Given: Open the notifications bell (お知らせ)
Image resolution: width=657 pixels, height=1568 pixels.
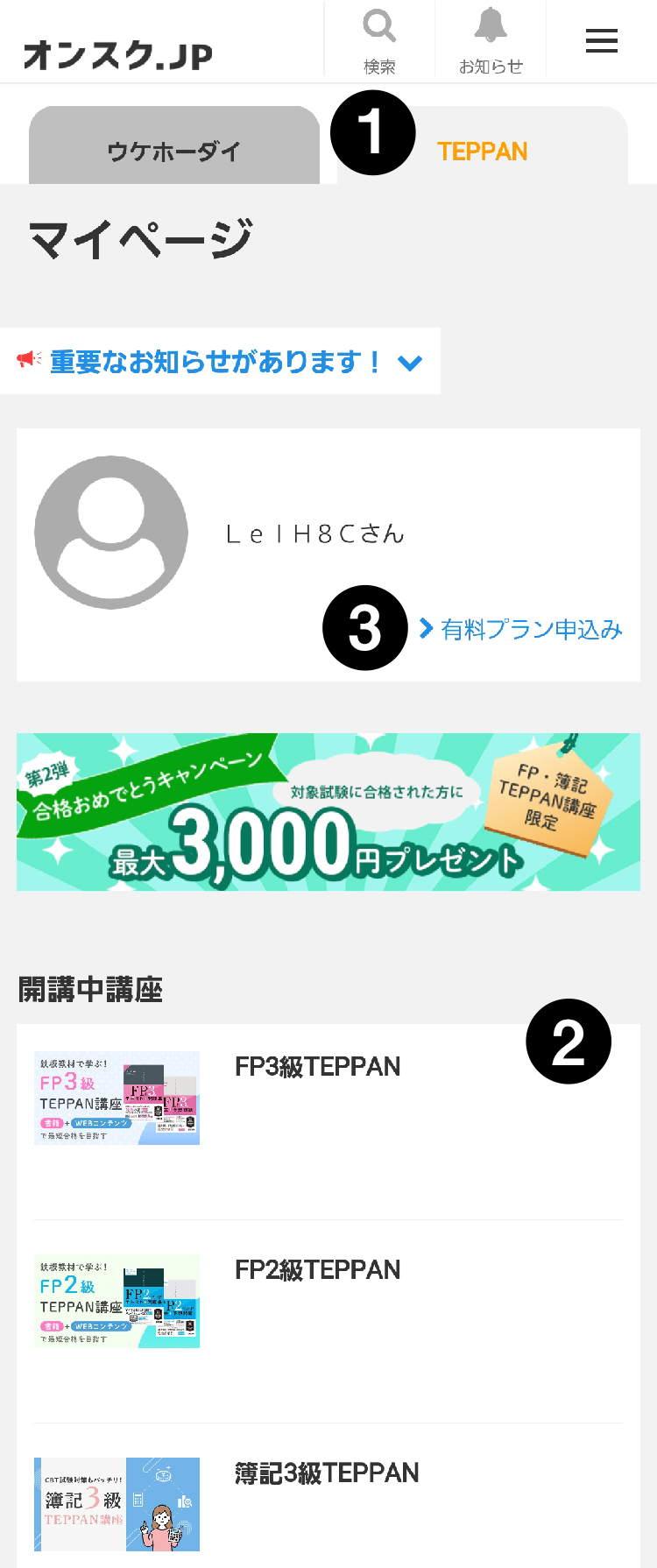Looking at the screenshot, I should pos(491,40).
